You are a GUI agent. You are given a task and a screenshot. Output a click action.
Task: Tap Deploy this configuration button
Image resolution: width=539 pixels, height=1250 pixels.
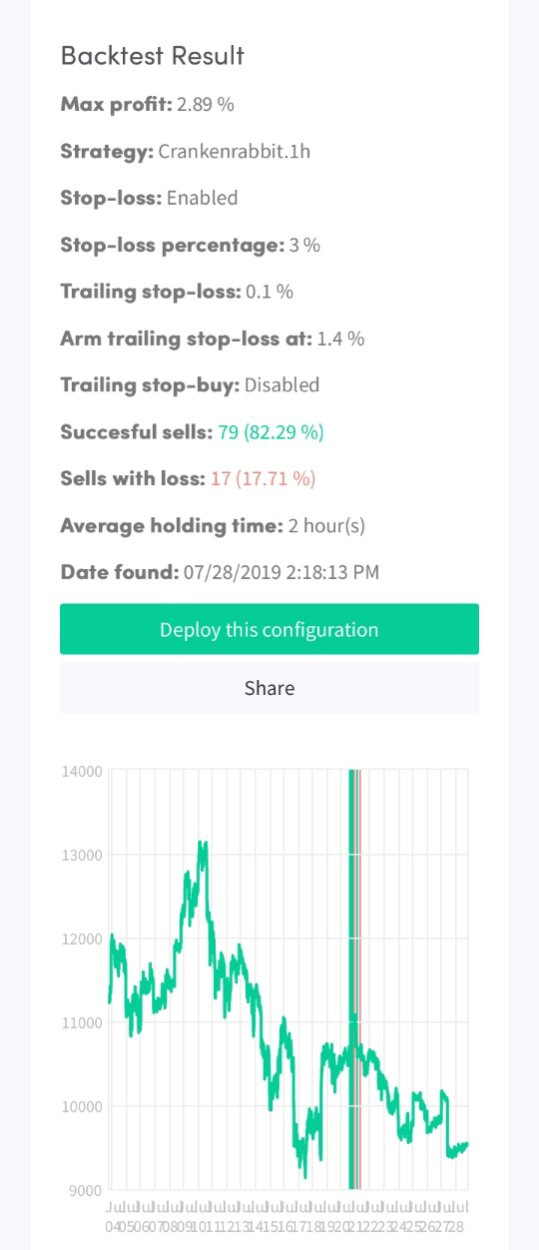269,629
